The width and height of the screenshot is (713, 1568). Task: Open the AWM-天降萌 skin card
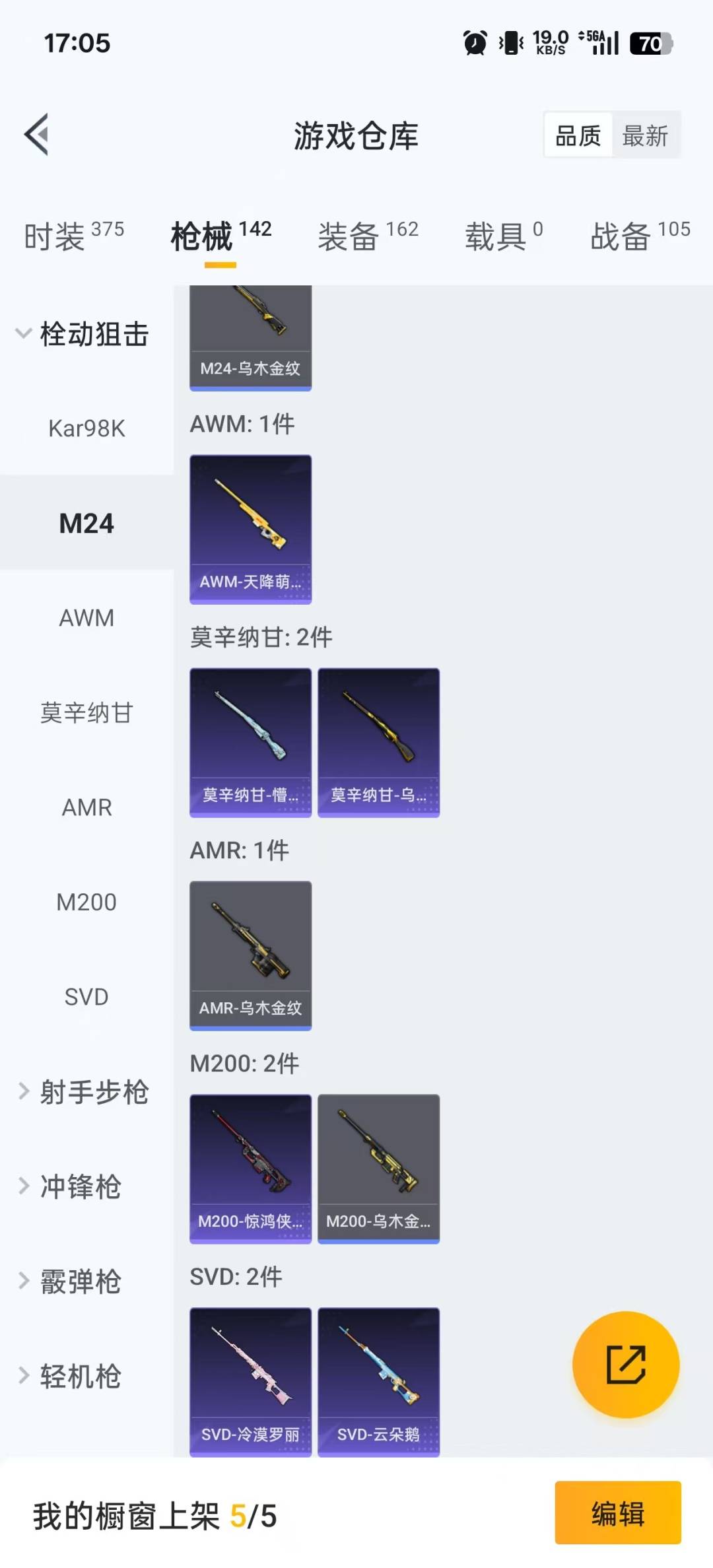[x=250, y=529]
